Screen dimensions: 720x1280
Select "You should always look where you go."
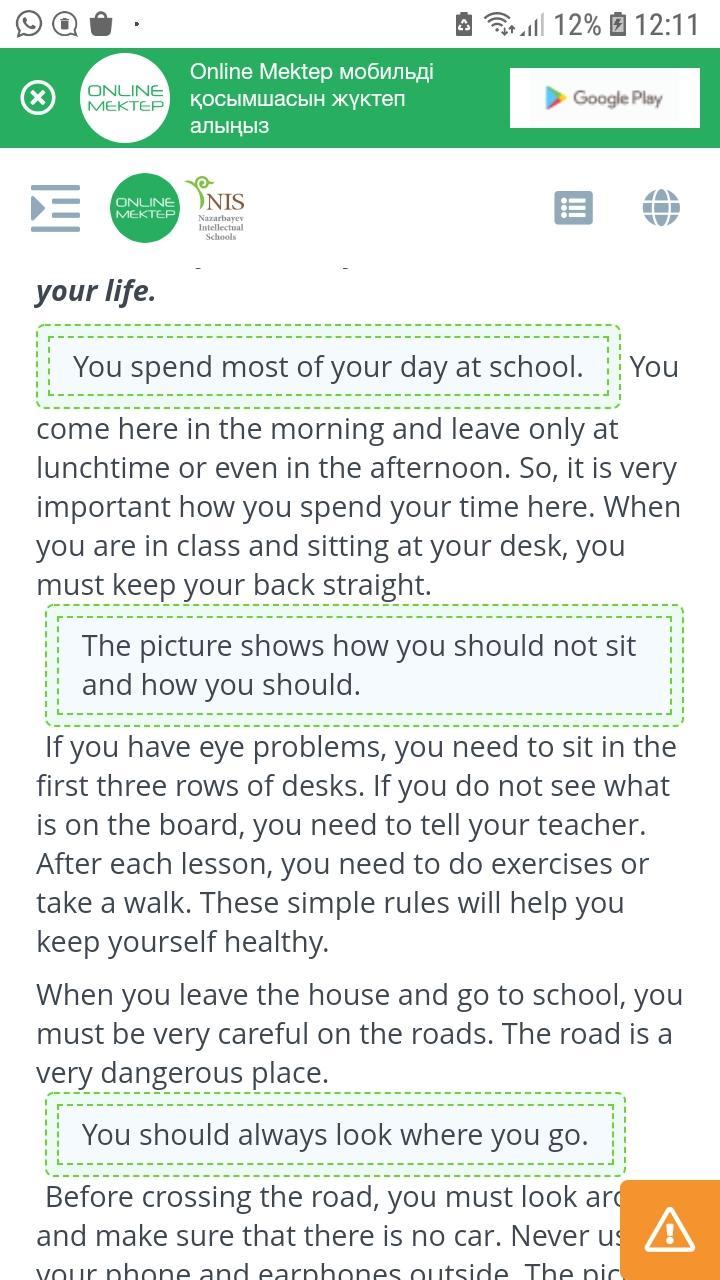click(x=335, y=1134)
